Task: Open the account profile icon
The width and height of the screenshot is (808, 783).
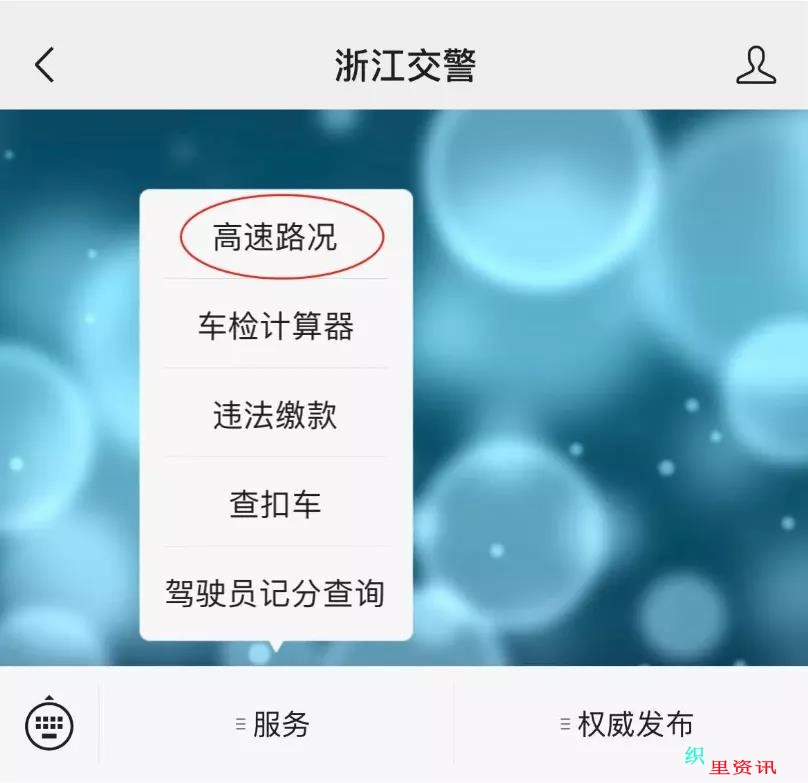Action: (x=755, y=65)
